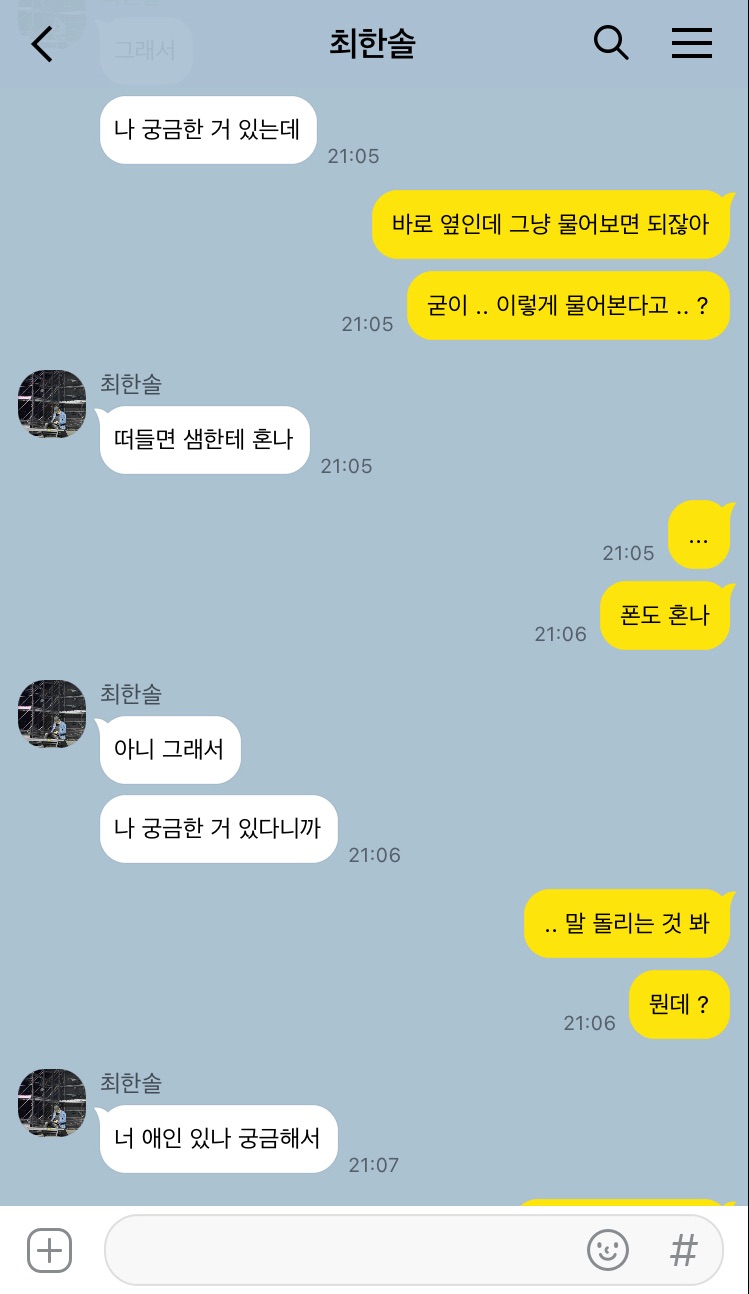Open the emoticon picker

(607, 1250)
